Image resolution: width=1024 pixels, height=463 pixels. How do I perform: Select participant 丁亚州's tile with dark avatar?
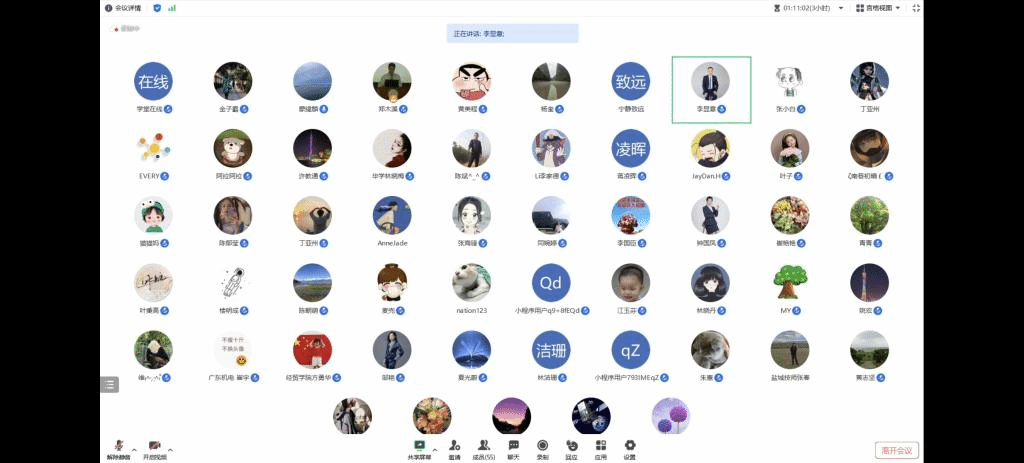click(x=868, y=81)
